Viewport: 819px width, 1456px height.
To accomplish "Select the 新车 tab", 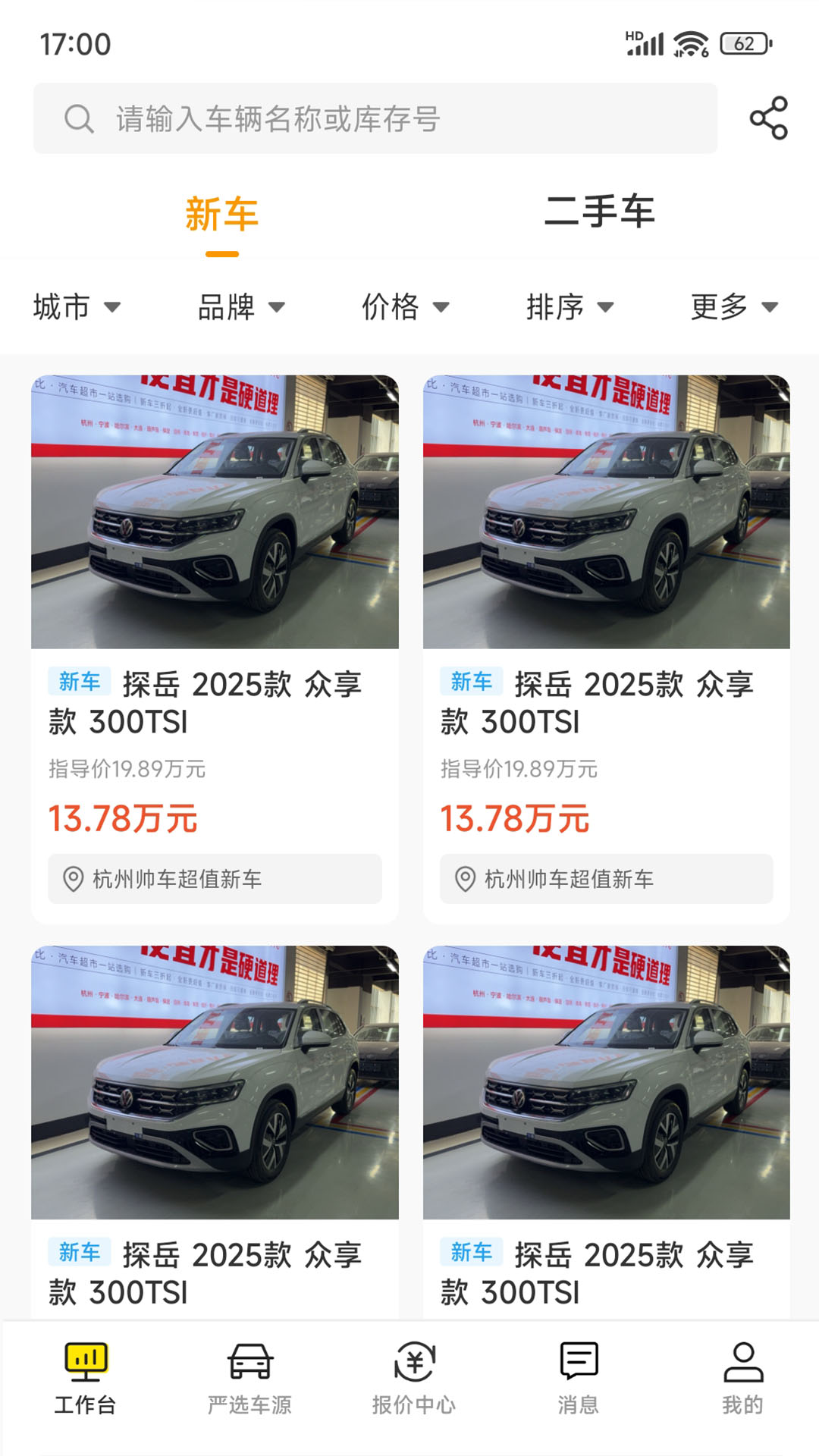I will point(221,215).
